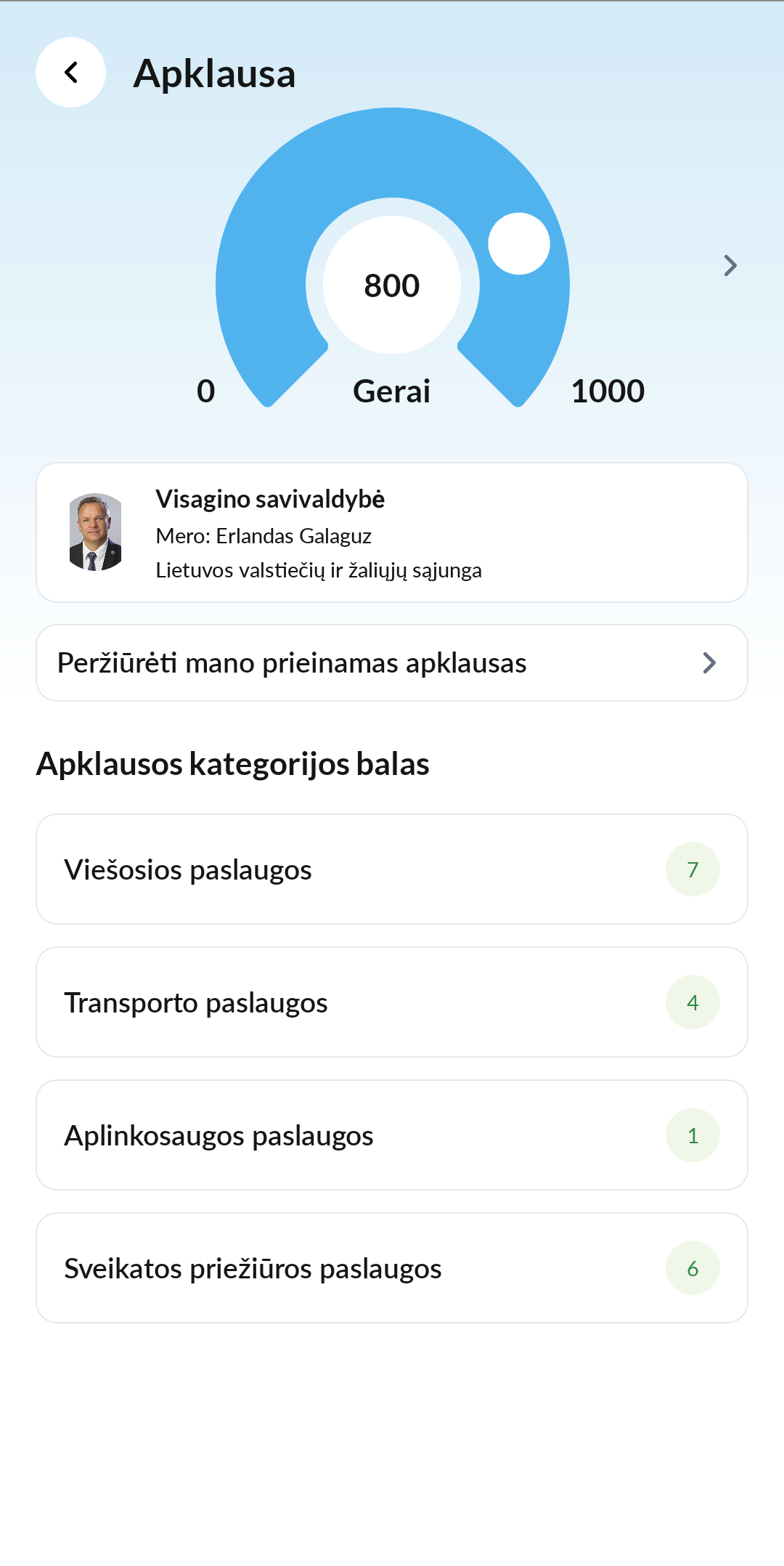Select the Transporto paslaugos category
Viewport: 784px width, 1566px height.
392,1002
